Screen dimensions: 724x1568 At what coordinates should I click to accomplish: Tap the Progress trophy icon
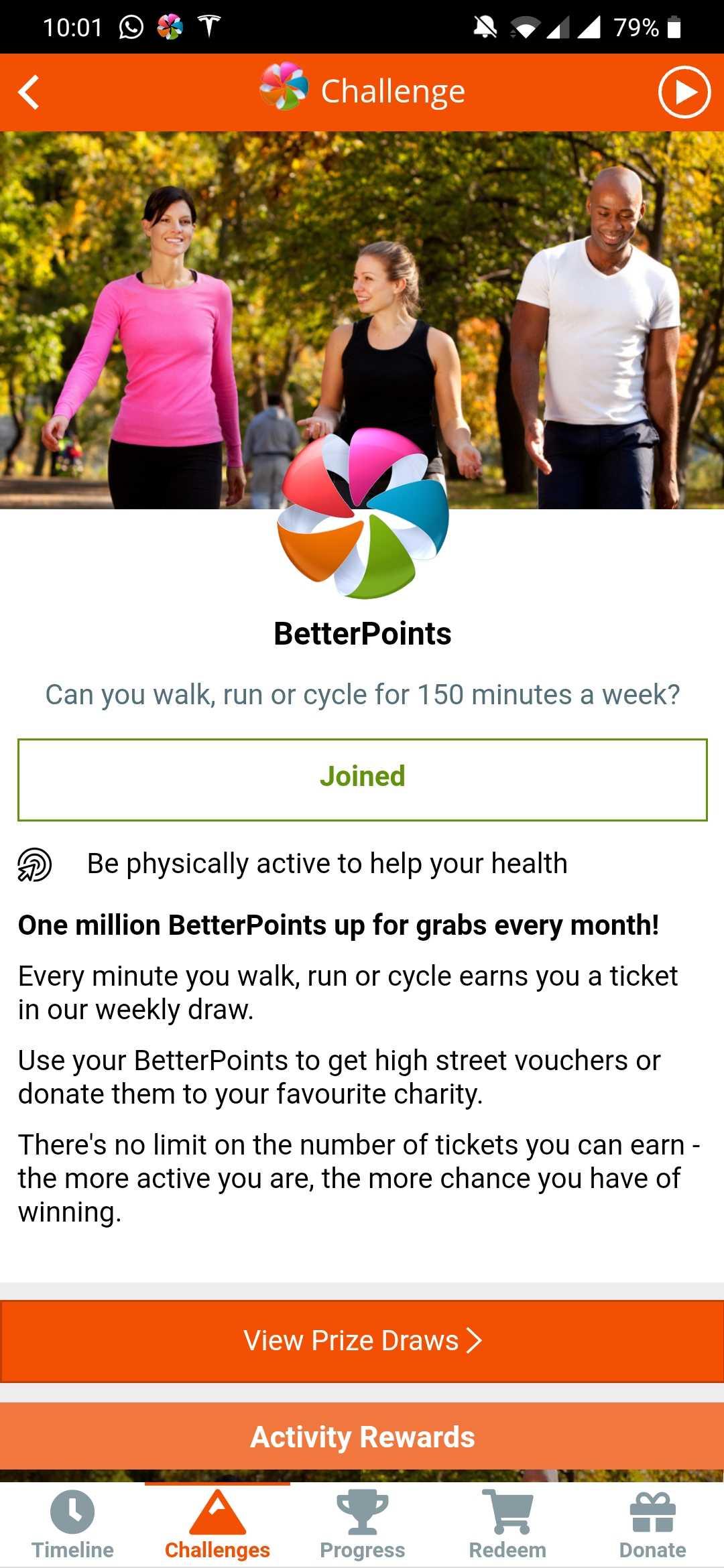pyautogui.click(x=361, y=1513)
